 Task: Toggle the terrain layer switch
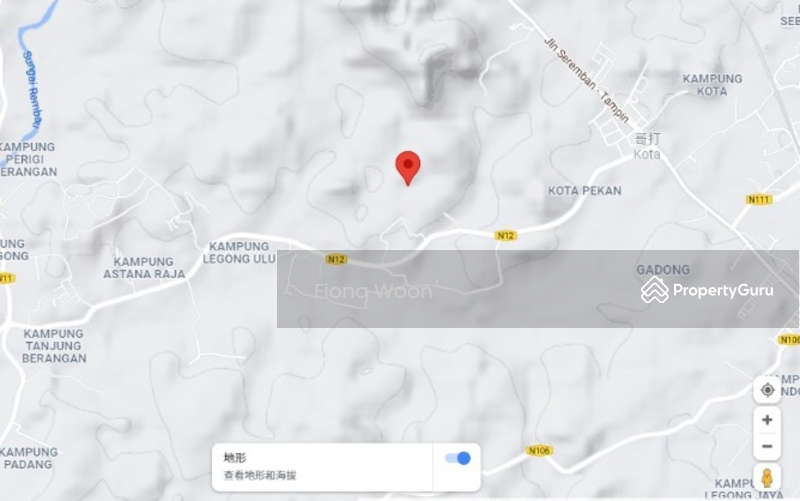point(457,459)
